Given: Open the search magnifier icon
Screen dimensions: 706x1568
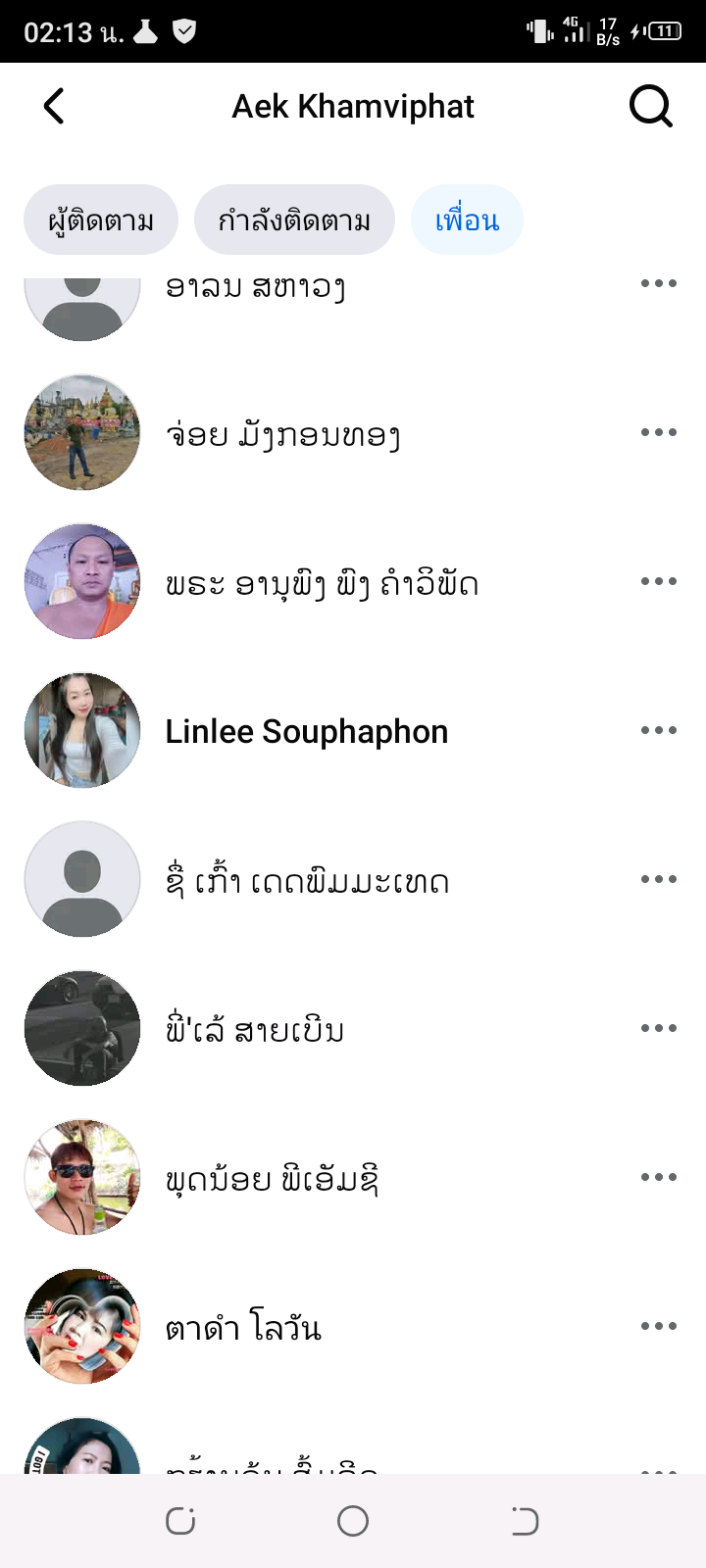Looking at the screenshot, I should coord(650,106).
